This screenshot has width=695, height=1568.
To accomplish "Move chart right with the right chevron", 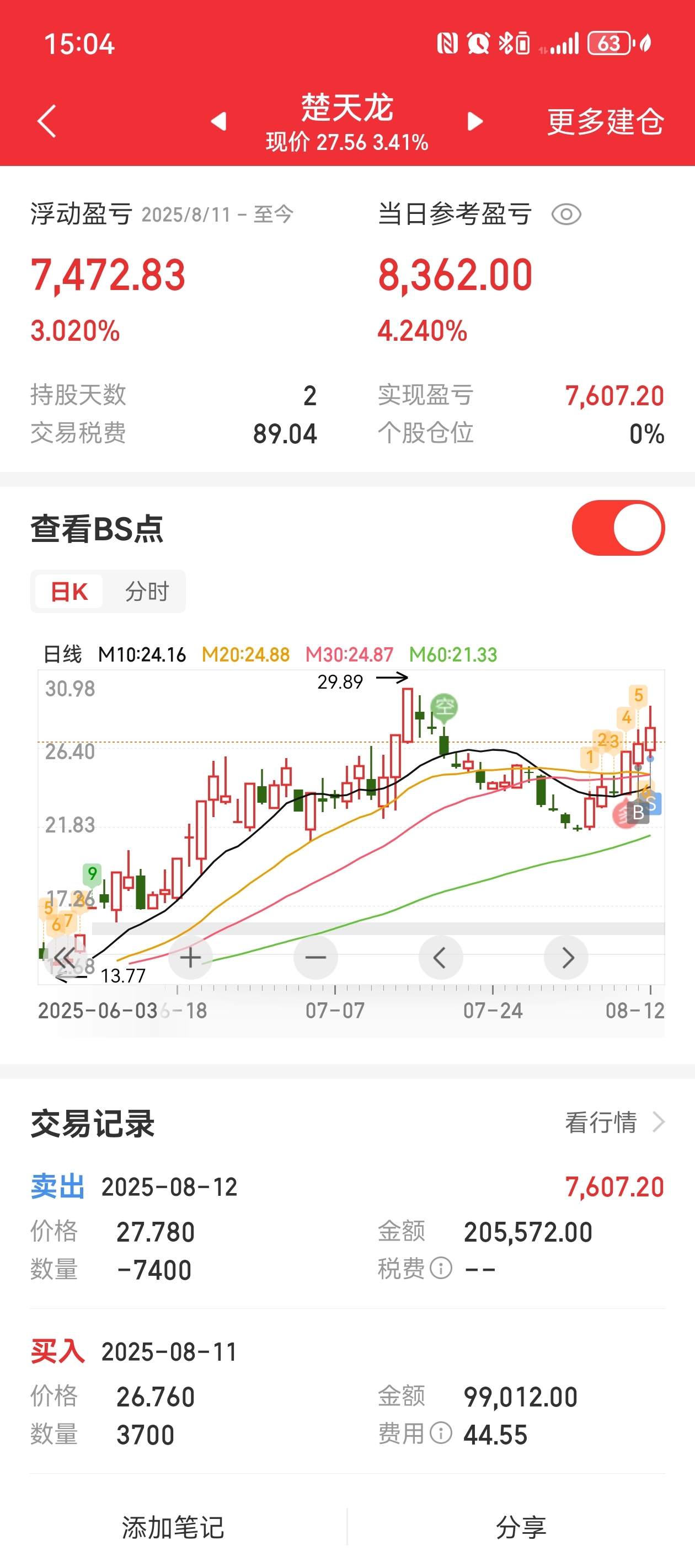I will (566, 958).
